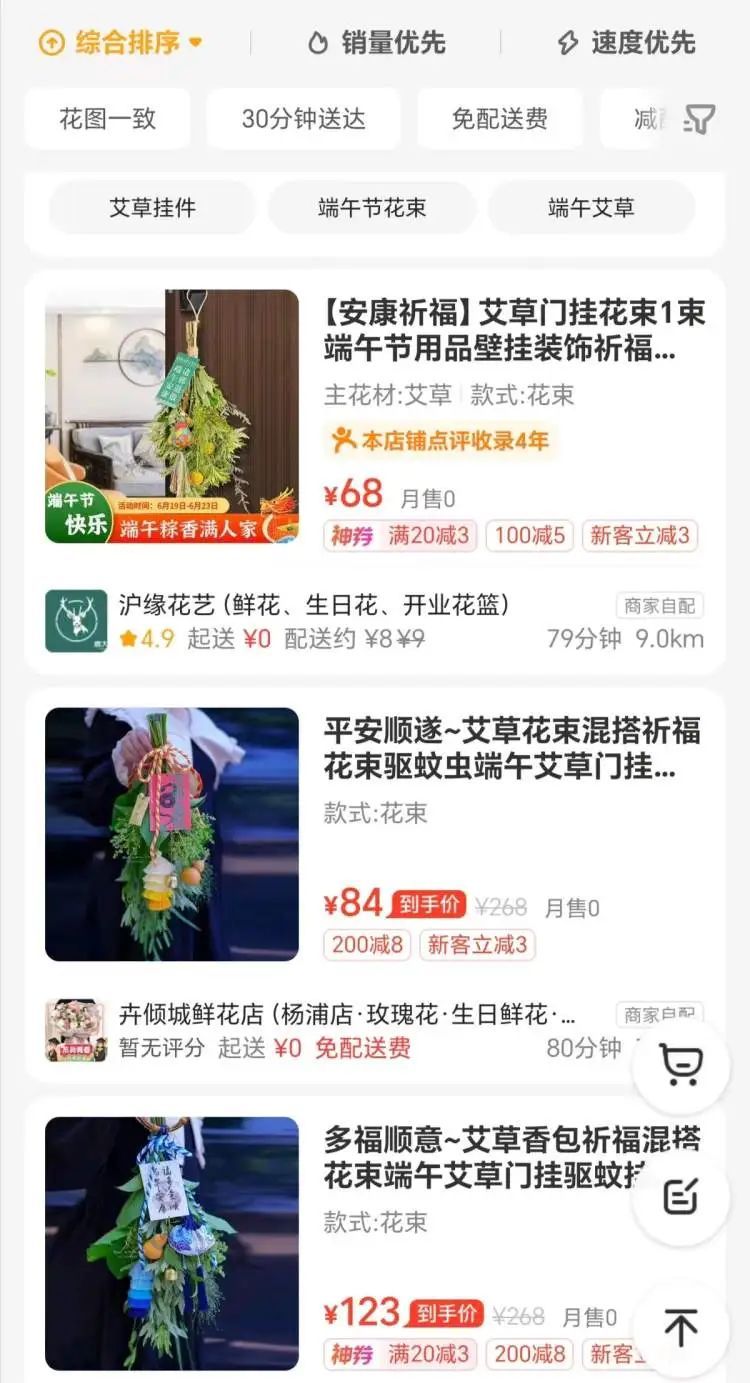The image size is (750, 1383).
Task: Click the review/edit floating icon
Action: pyautogui.click(x=679, y=1193)
